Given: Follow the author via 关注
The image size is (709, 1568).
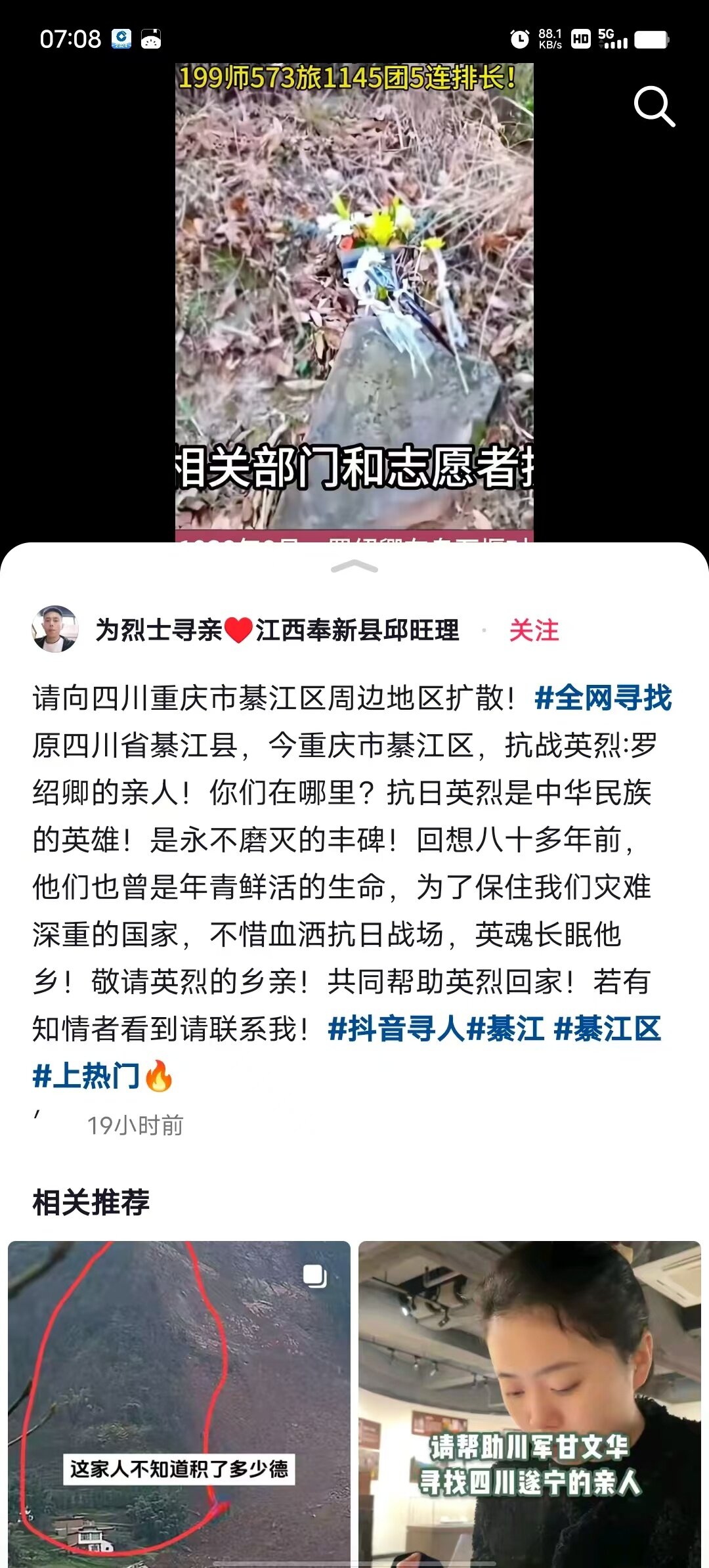Looking at the screenshot, I should [x=534, y=630].
